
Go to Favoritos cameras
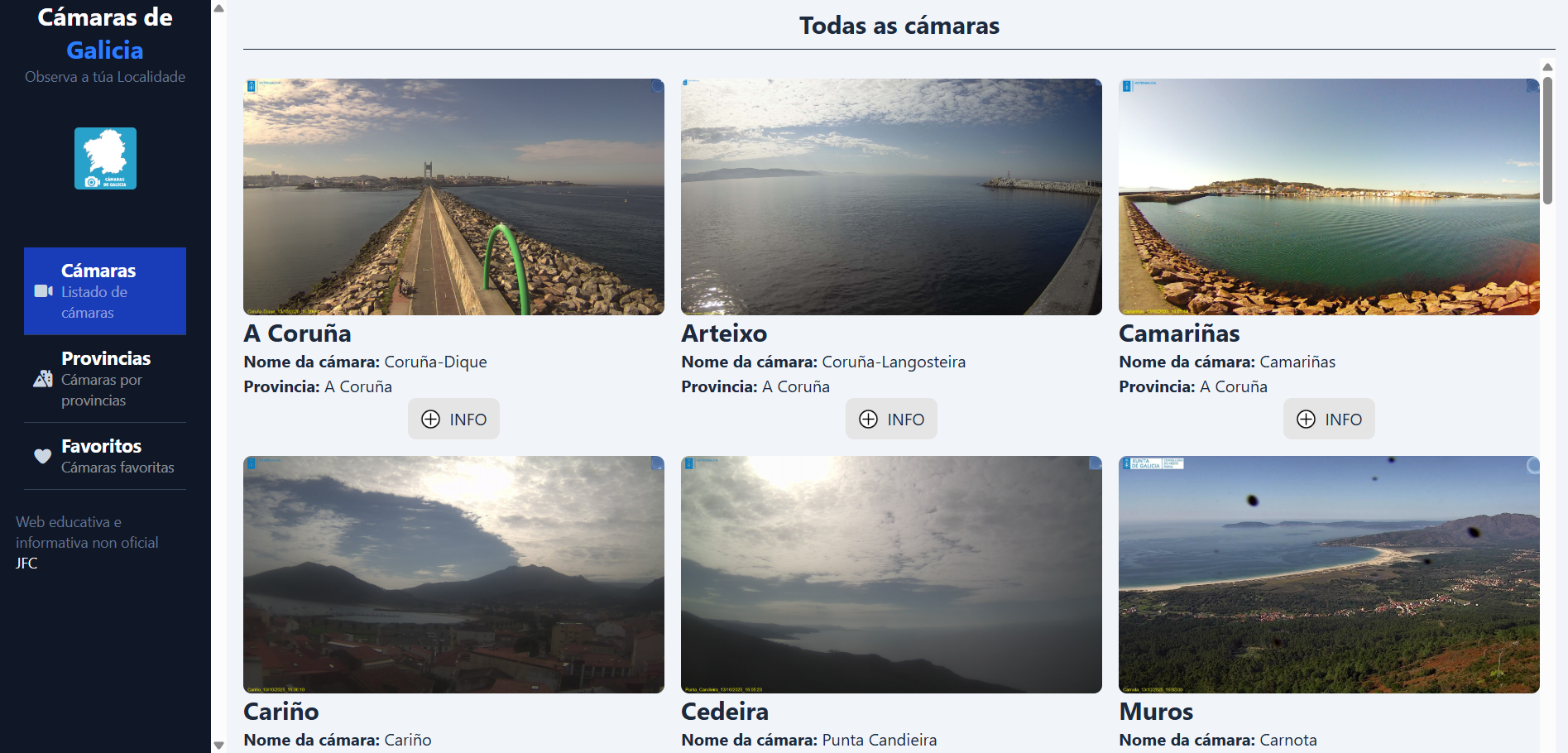[105, 456]
